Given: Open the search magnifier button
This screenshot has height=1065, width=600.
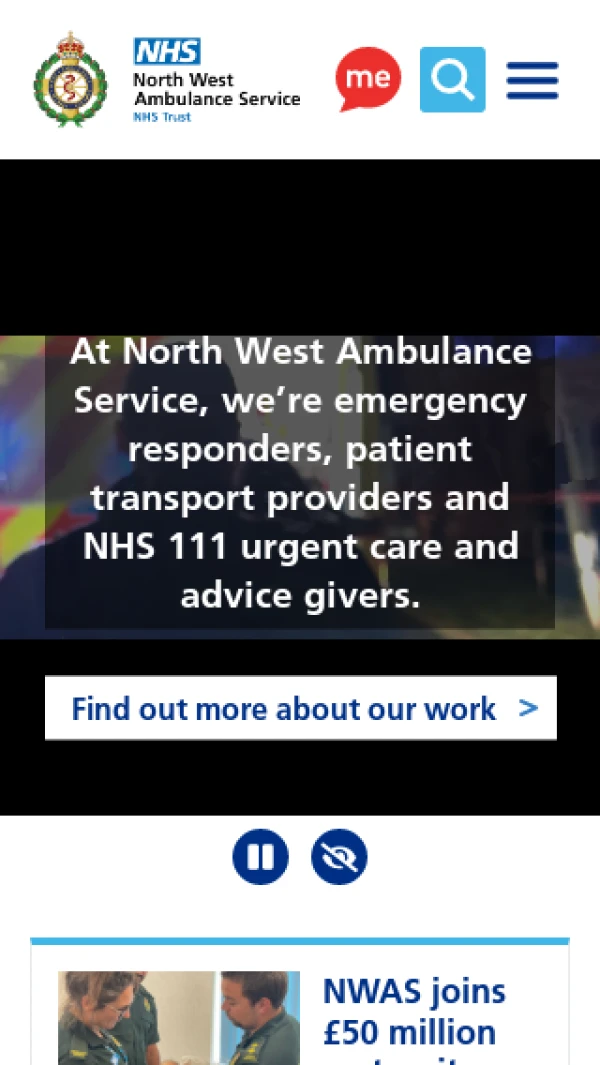Looking at the screenshot, I should (453, 79).
